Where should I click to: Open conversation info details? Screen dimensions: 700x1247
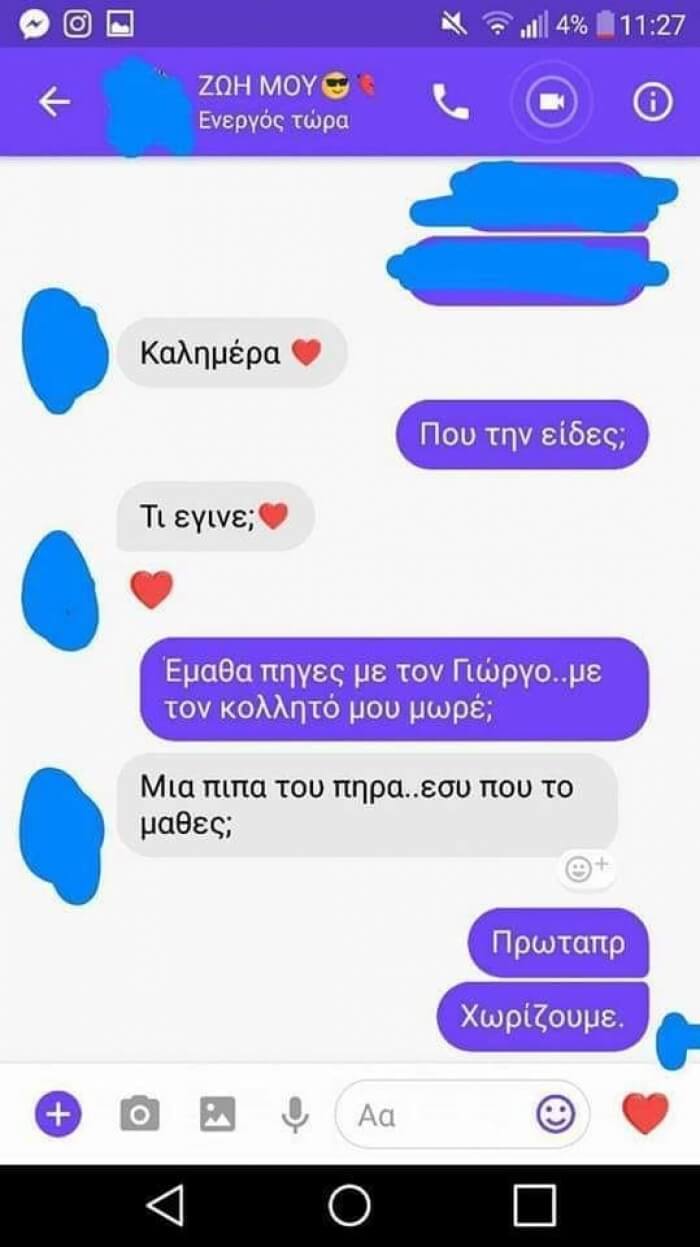pos(653,102)
